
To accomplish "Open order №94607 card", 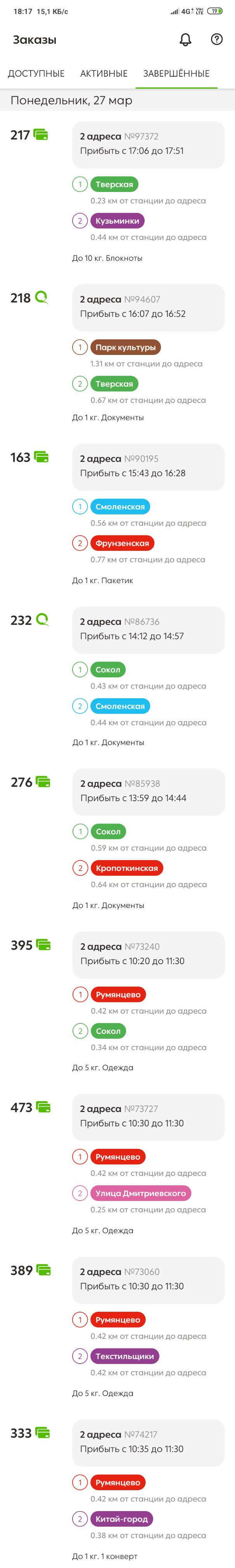I will [x=148, y=307].
